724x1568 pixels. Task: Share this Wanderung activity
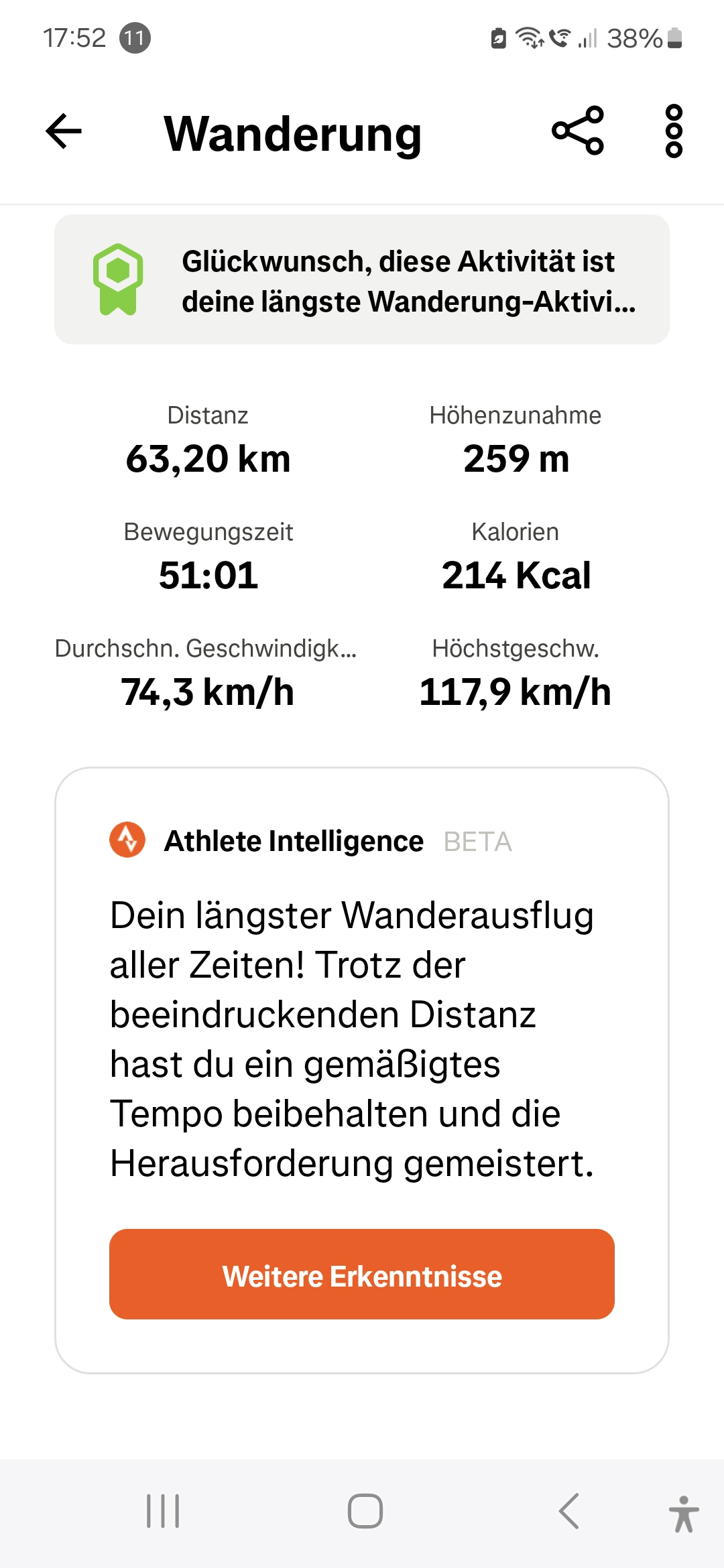pos(578,131)
